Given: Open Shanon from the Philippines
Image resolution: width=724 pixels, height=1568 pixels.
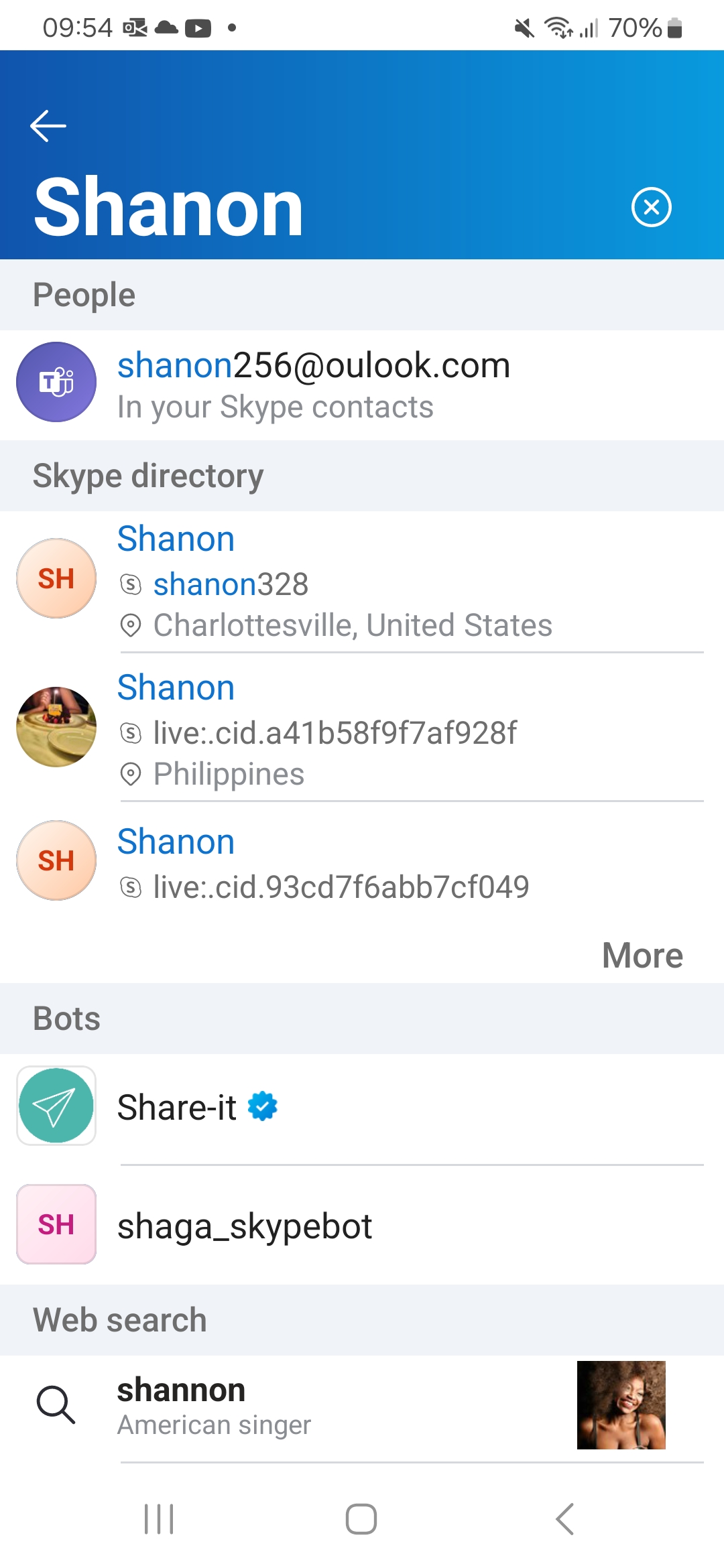Looking at the screenshot, I should point(362,728).
